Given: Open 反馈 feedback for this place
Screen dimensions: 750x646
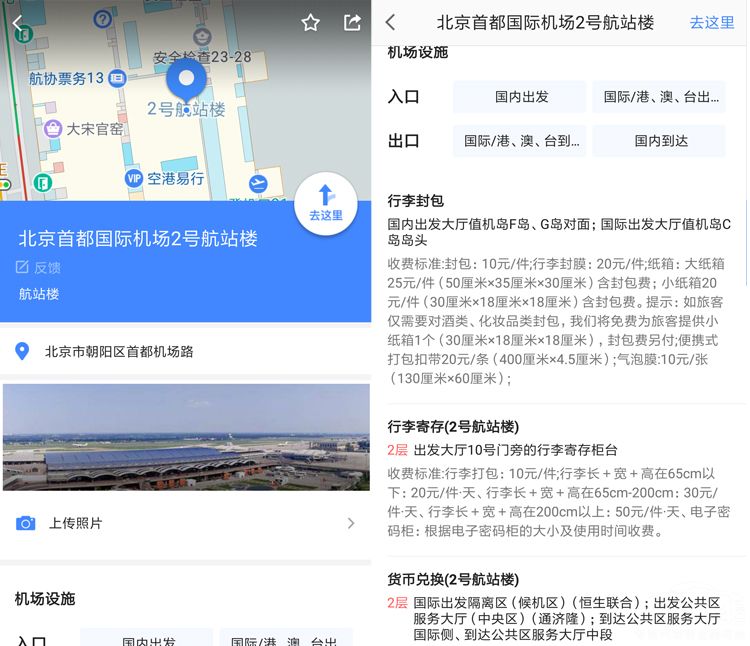Looking at the screenshot, I should (38, 267).
